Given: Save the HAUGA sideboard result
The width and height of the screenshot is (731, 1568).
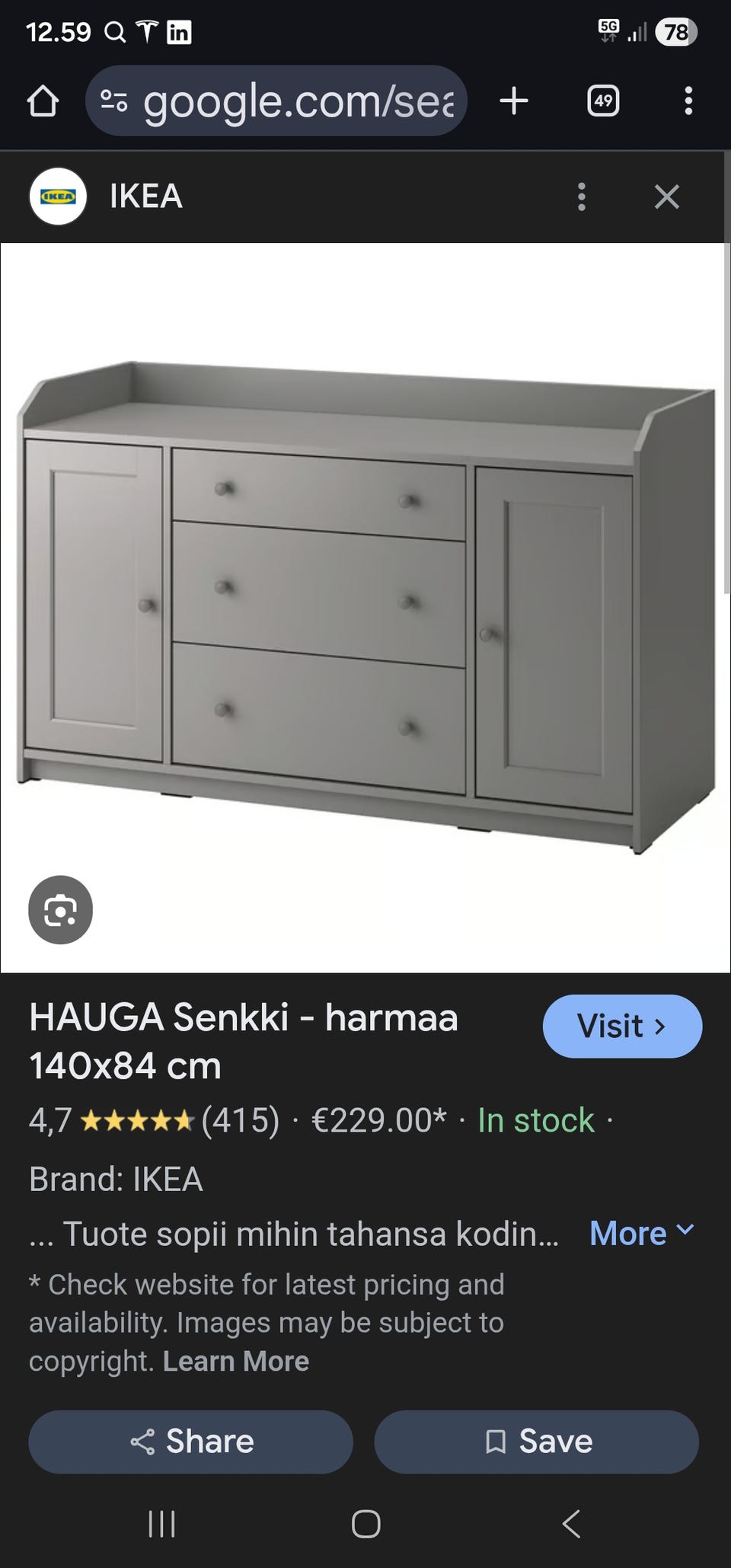Looking at the screenshot, I should tap(536, 1440).
